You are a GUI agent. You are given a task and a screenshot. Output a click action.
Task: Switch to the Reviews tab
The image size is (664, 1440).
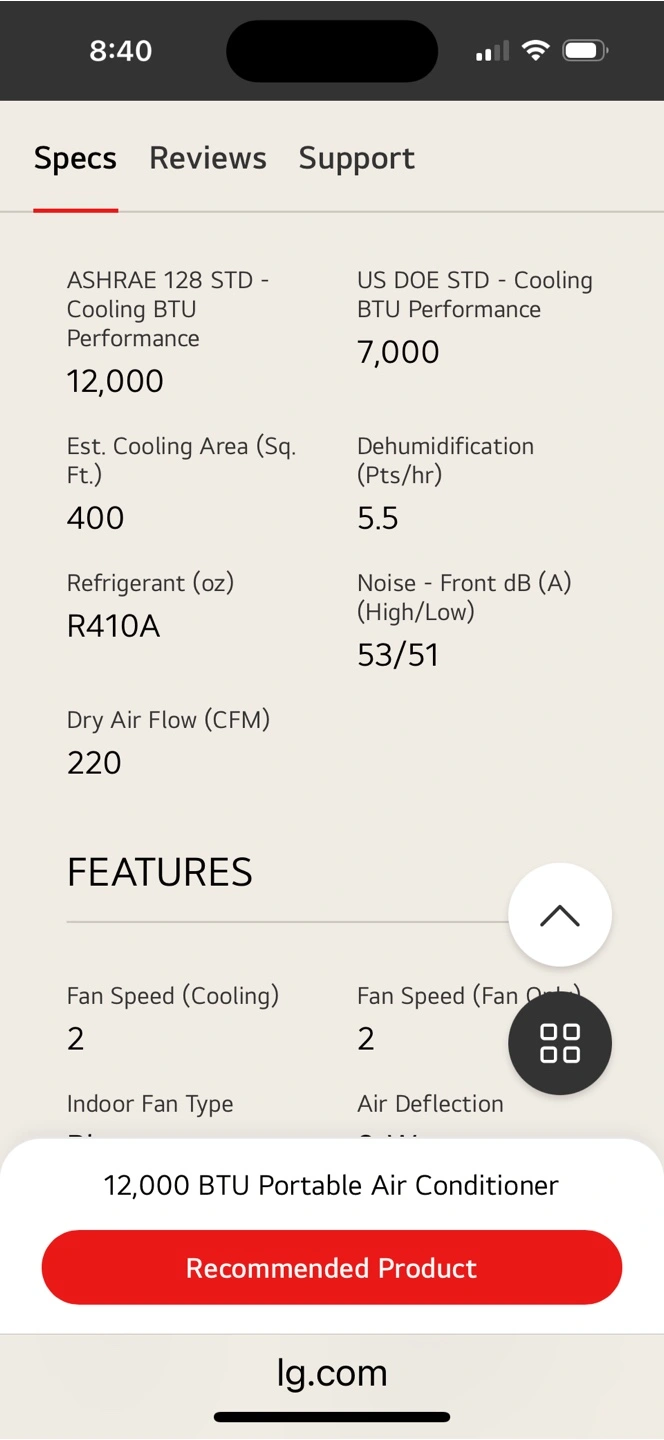tap(208, 158)
